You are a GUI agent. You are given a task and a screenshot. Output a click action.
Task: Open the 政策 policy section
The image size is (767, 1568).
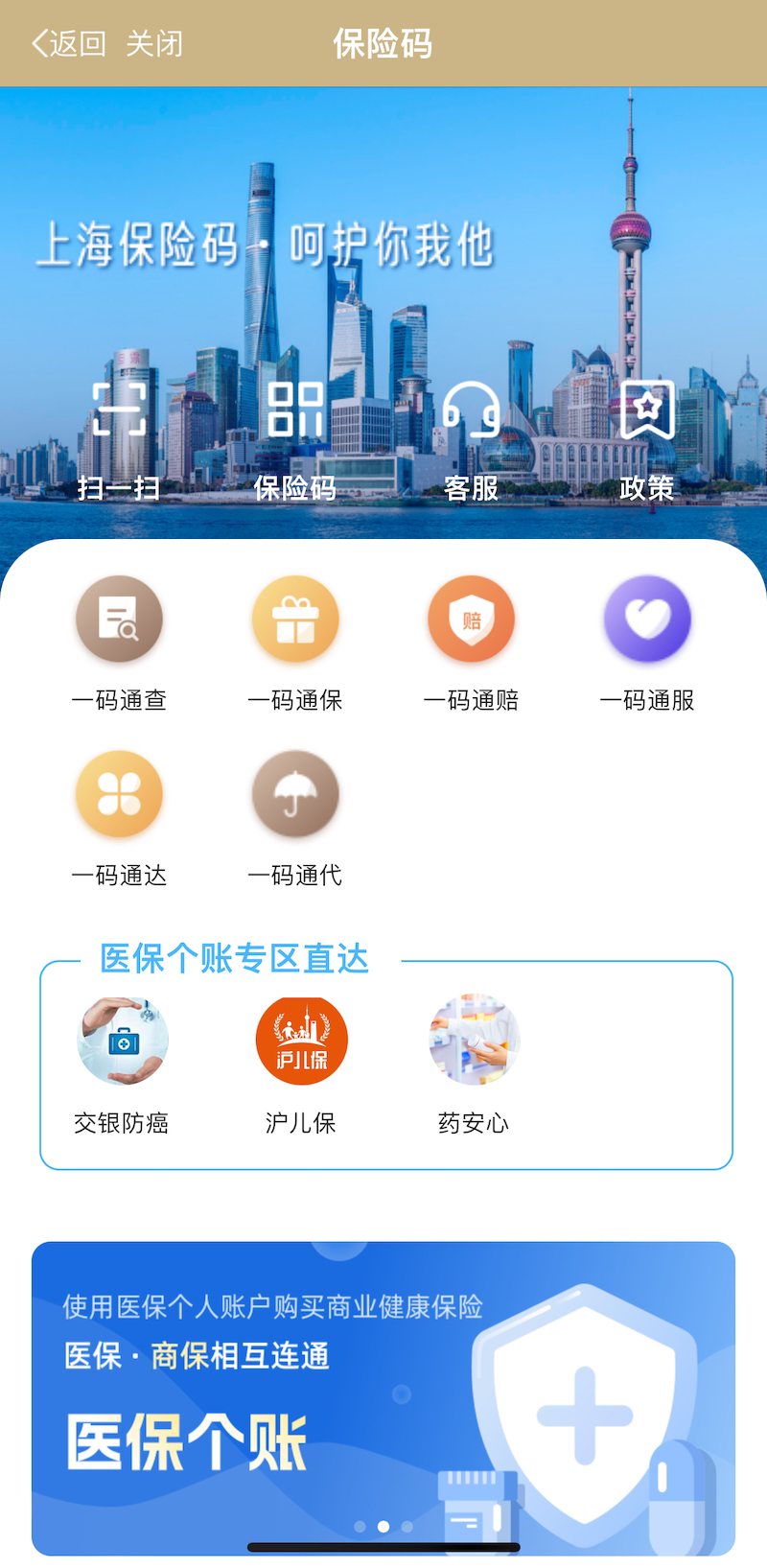click(x=647, y=438)
